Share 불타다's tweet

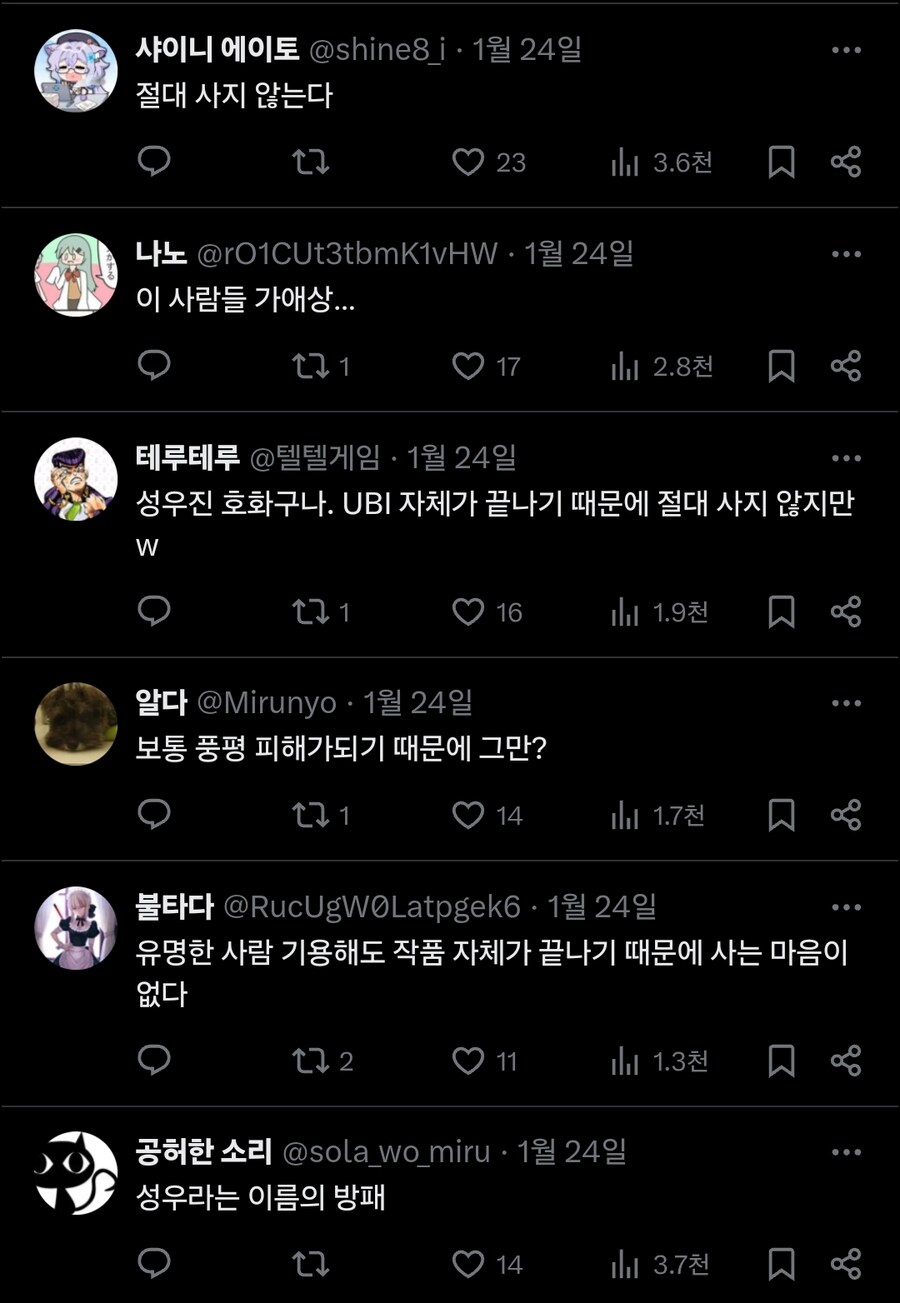847,1061
